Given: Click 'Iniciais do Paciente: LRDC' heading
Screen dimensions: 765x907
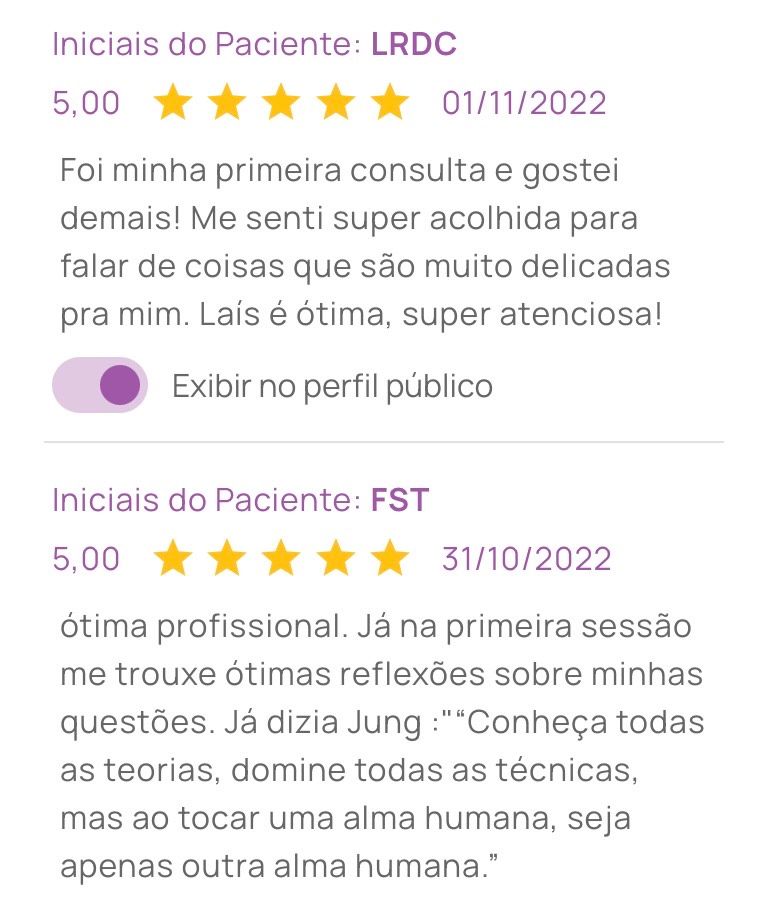Looking at the screenshot, I should [258, 45].
